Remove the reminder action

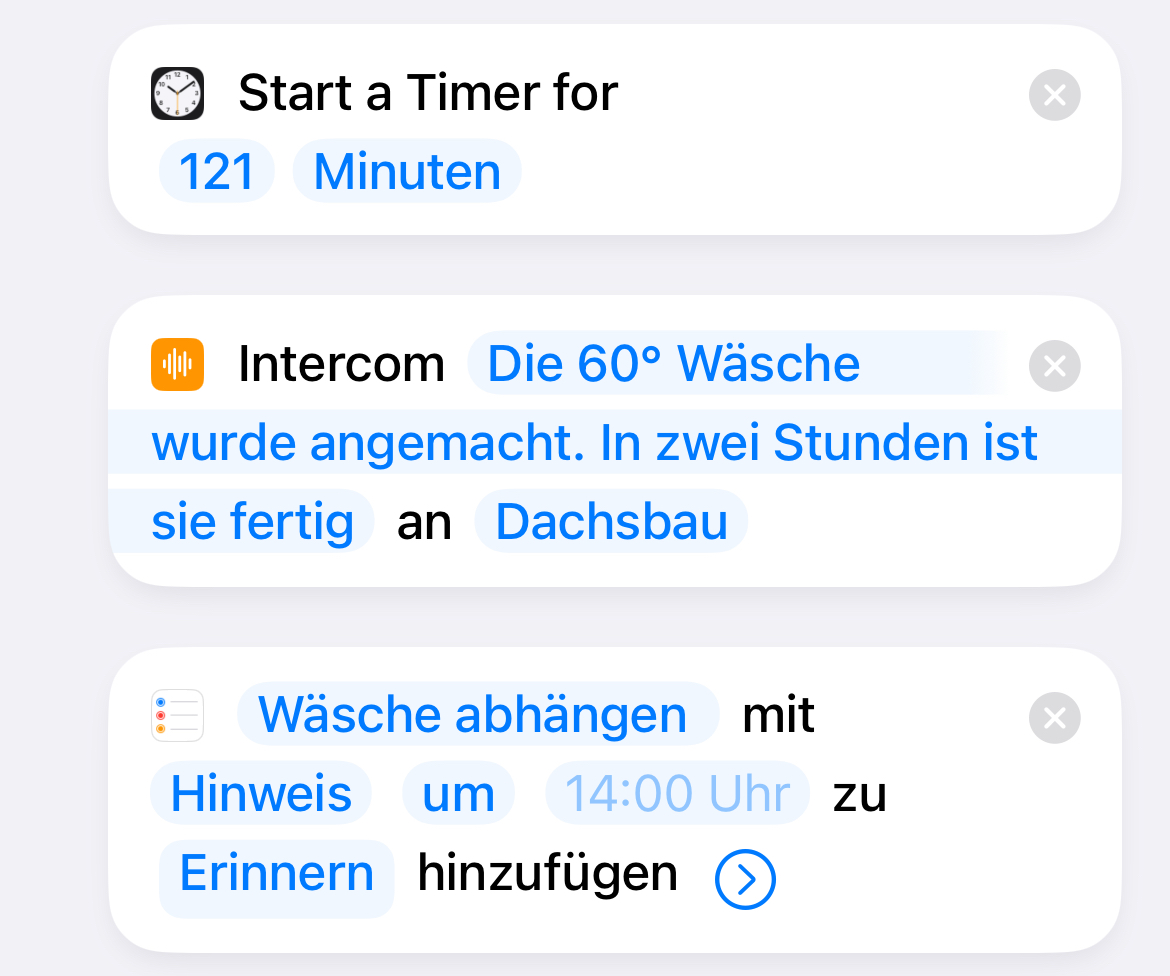(1054, 718)
